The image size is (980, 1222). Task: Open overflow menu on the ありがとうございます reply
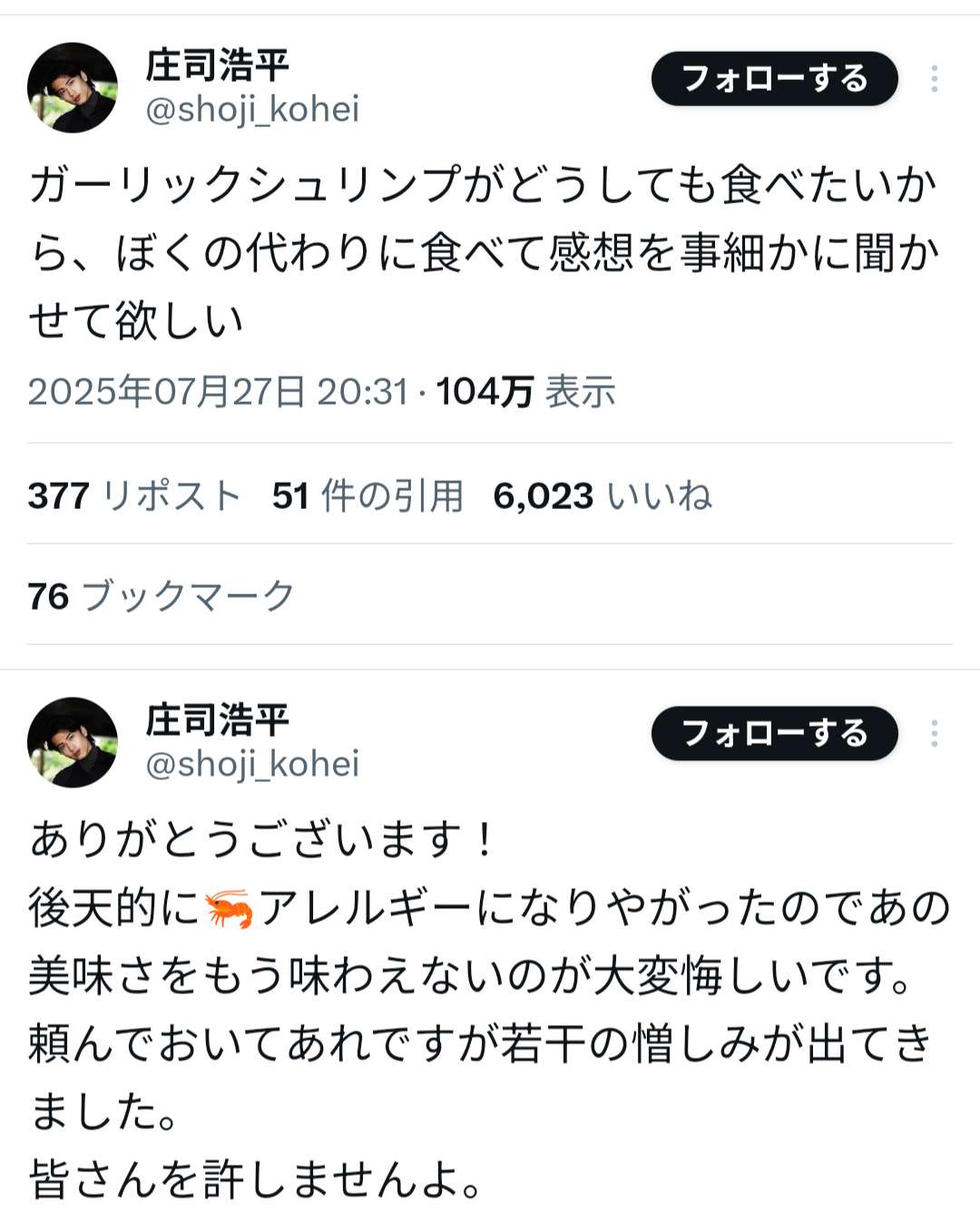(x=934, y=733)
